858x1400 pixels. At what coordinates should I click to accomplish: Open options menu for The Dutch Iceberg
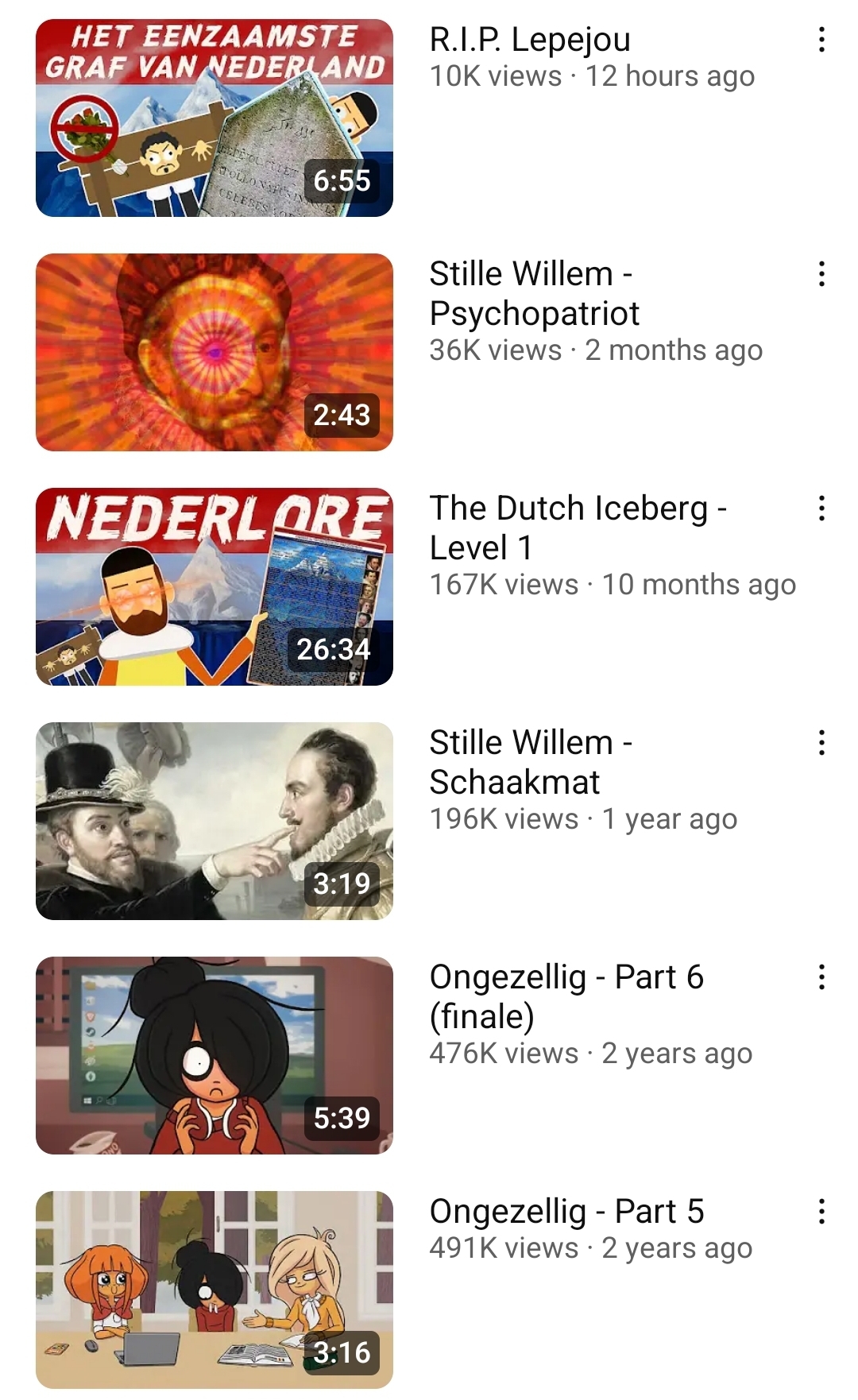click(x=821, y=509)
